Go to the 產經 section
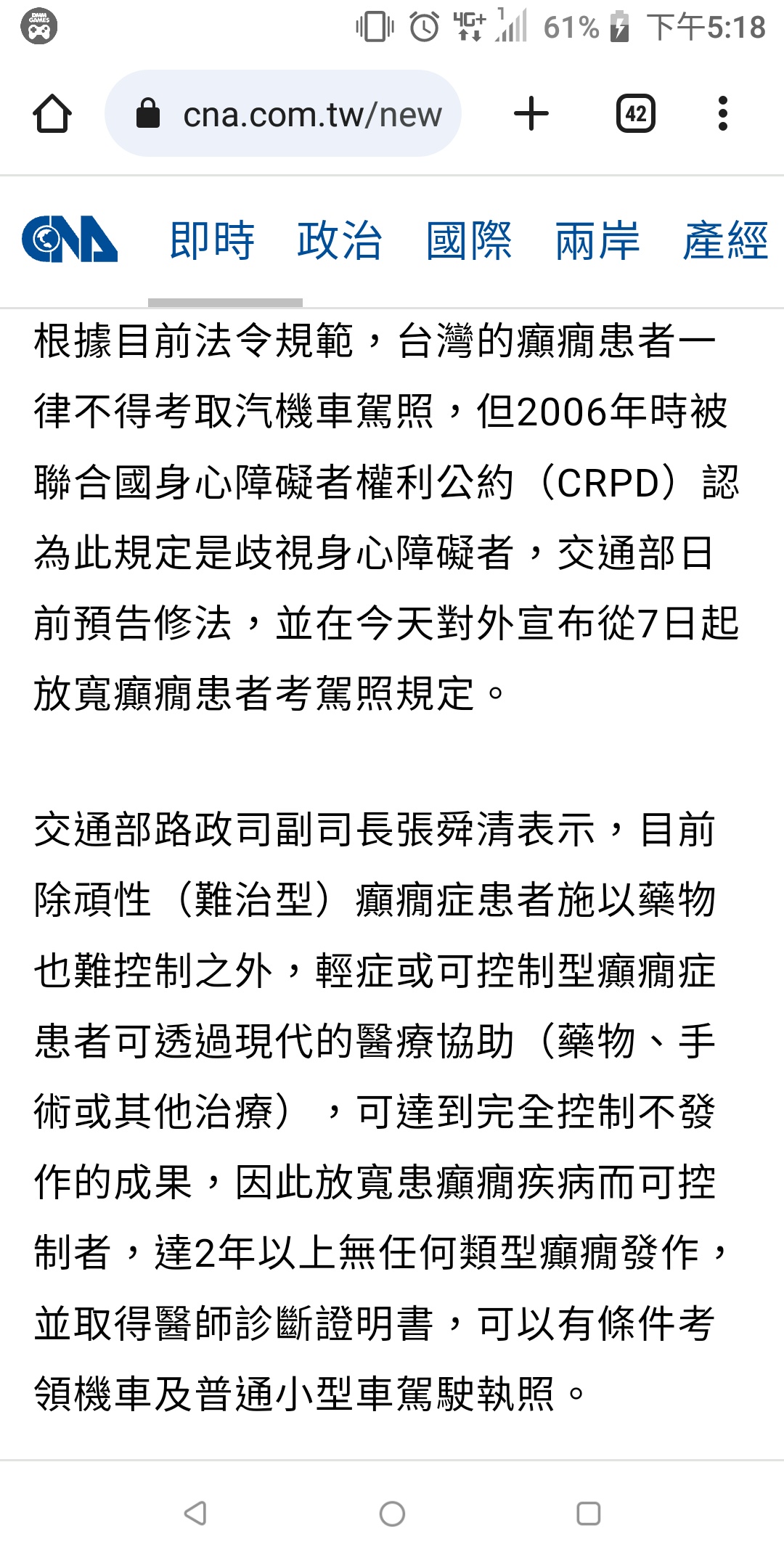The width and height of the screenshot is (784, 1568). click(x=726, y=241)
